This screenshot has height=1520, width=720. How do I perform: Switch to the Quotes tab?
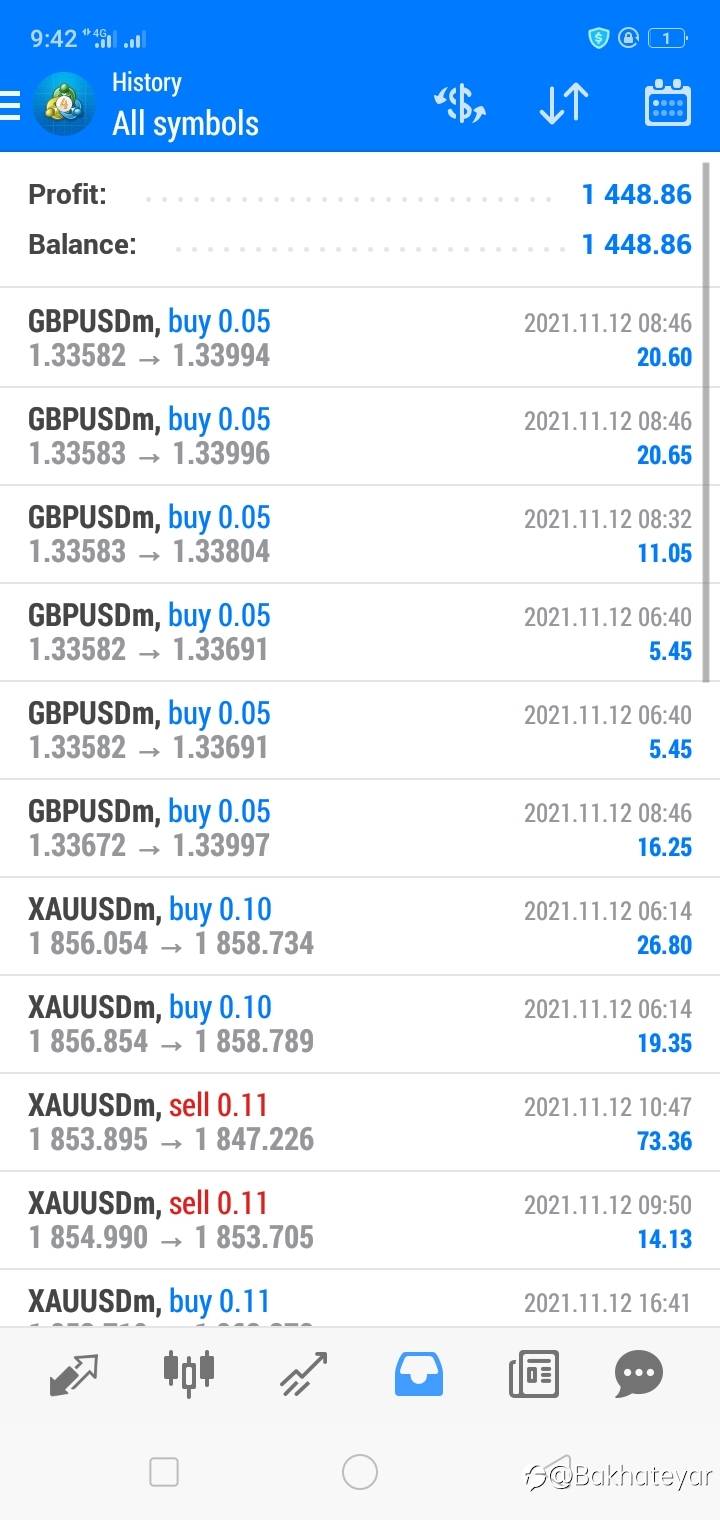74,1373
